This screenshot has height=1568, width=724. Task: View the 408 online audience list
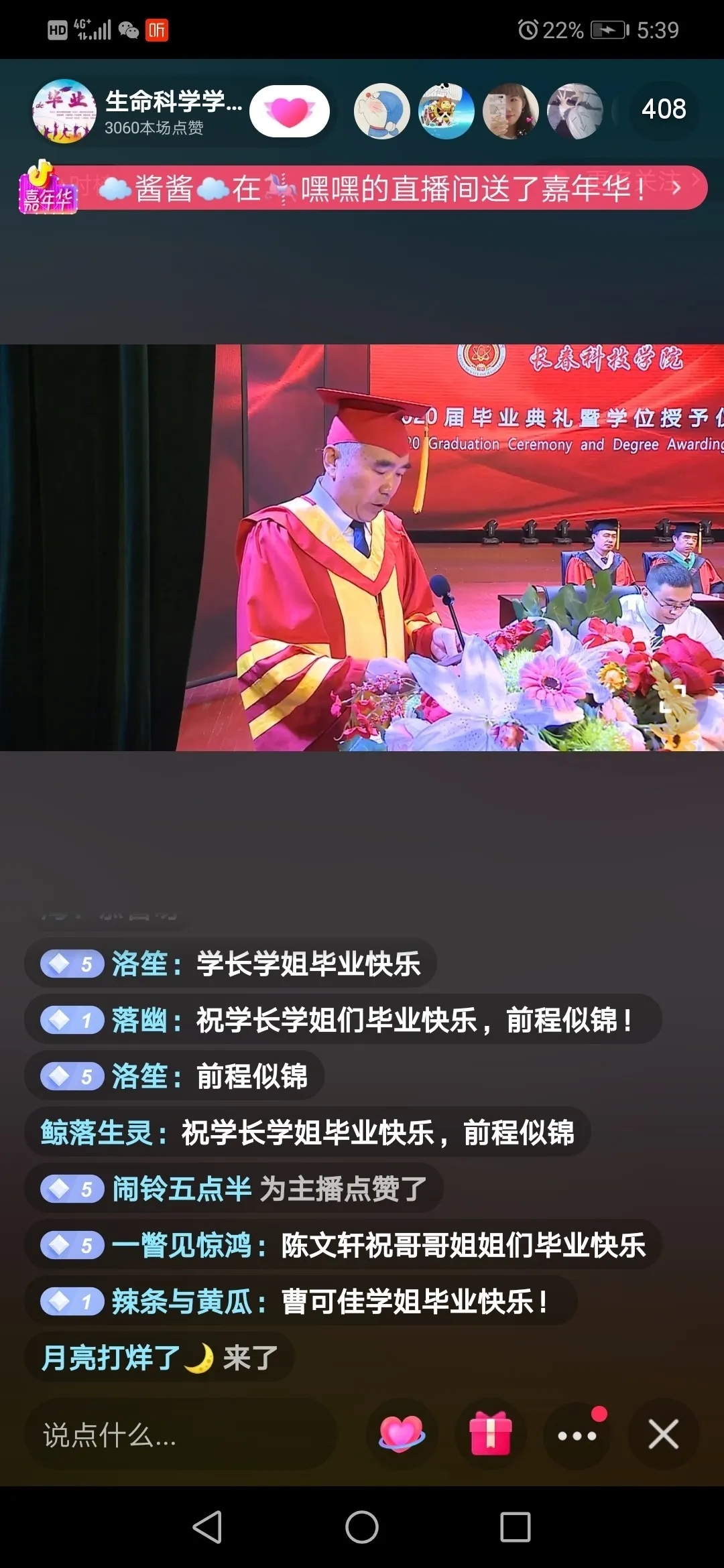click(x=663, y=109)
